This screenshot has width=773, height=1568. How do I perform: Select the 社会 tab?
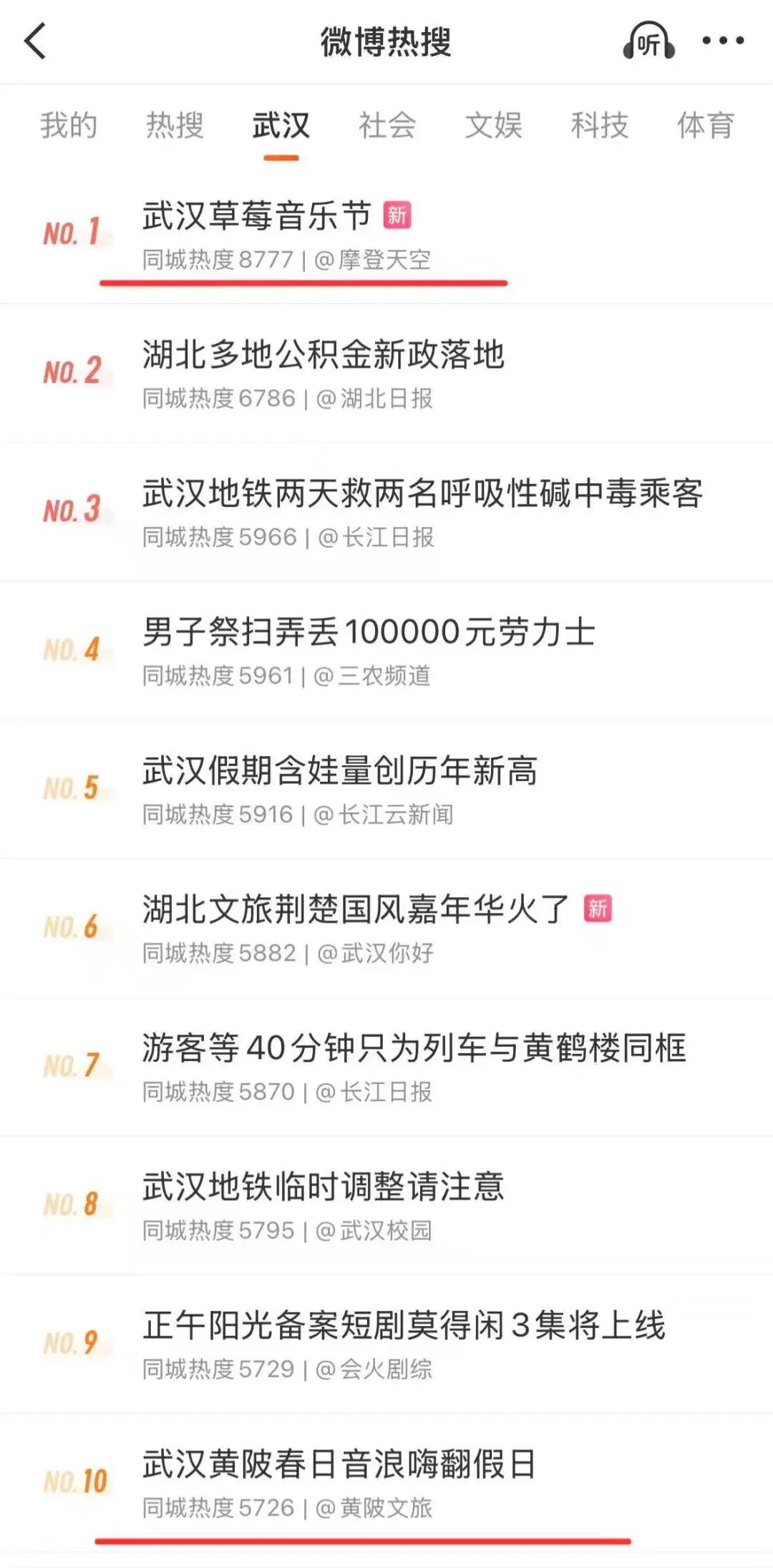click(387, 125)
